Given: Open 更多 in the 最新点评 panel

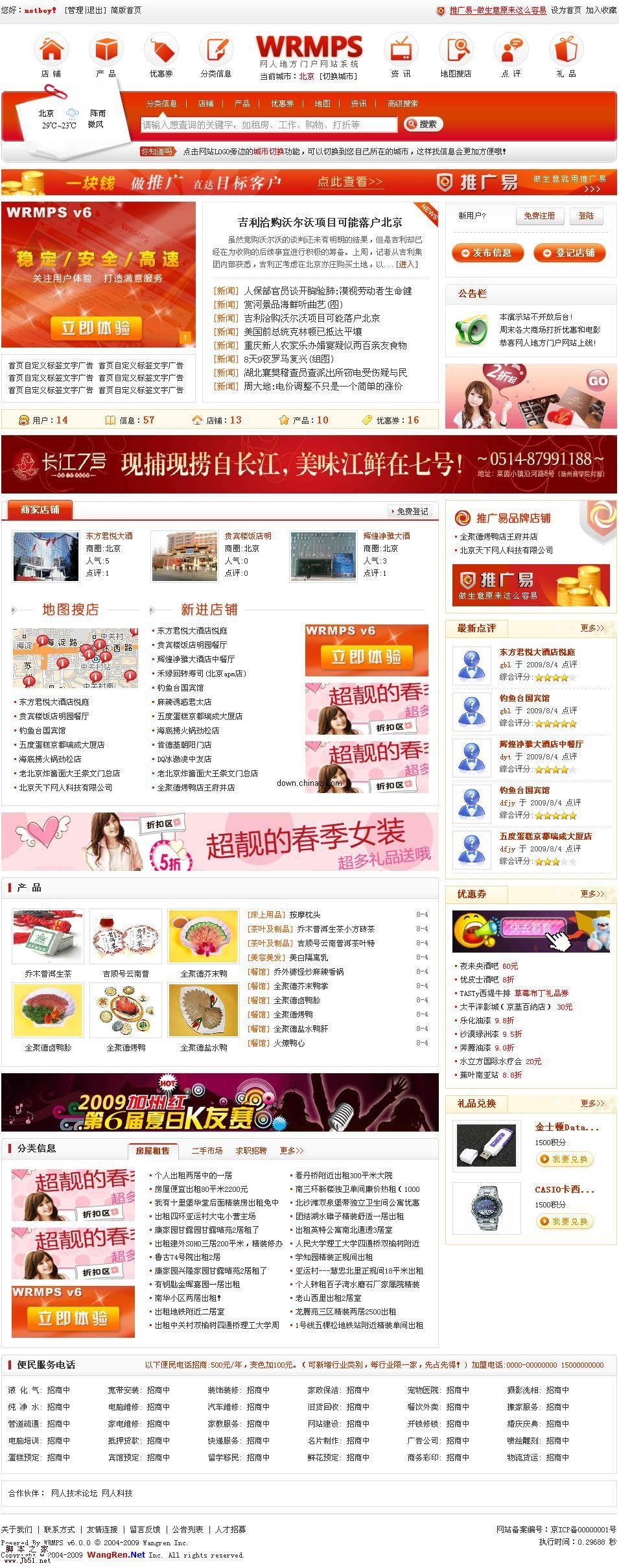Looking at the screenshot, I should coord(592,628).
